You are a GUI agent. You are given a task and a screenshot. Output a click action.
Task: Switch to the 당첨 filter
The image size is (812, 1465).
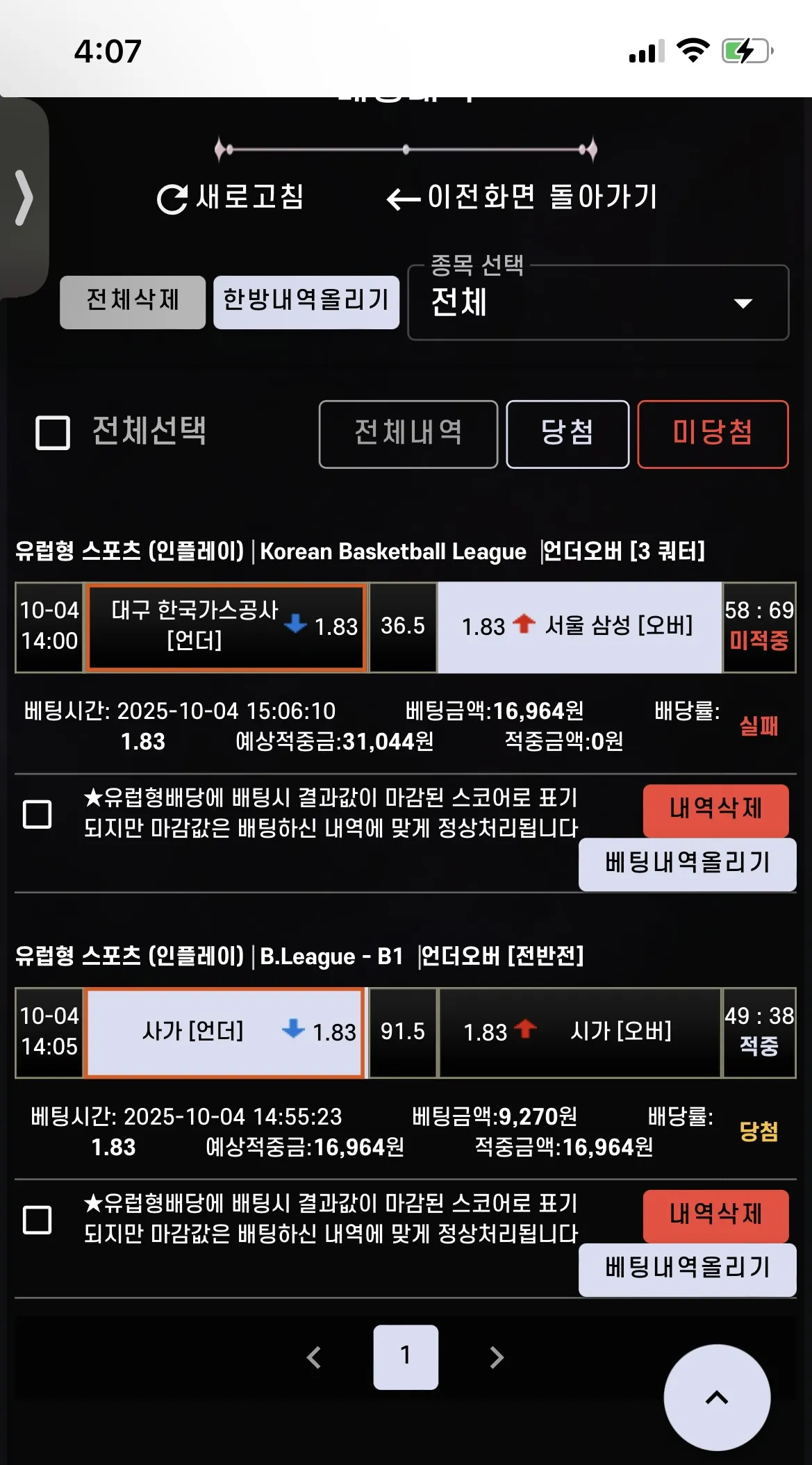pyautogui.click(x=567, y=434)
